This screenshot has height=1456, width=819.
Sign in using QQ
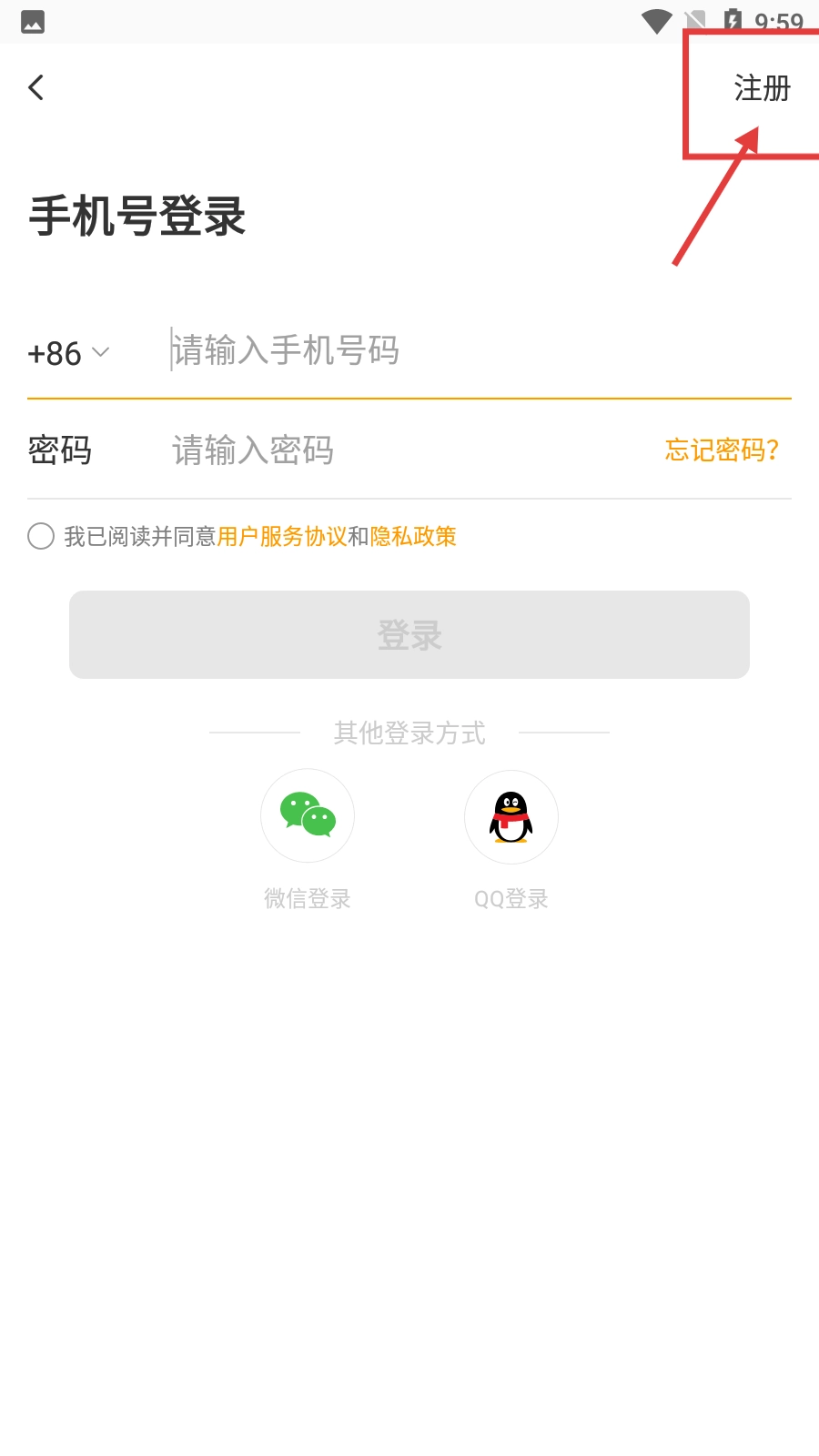tap(511, 817)
